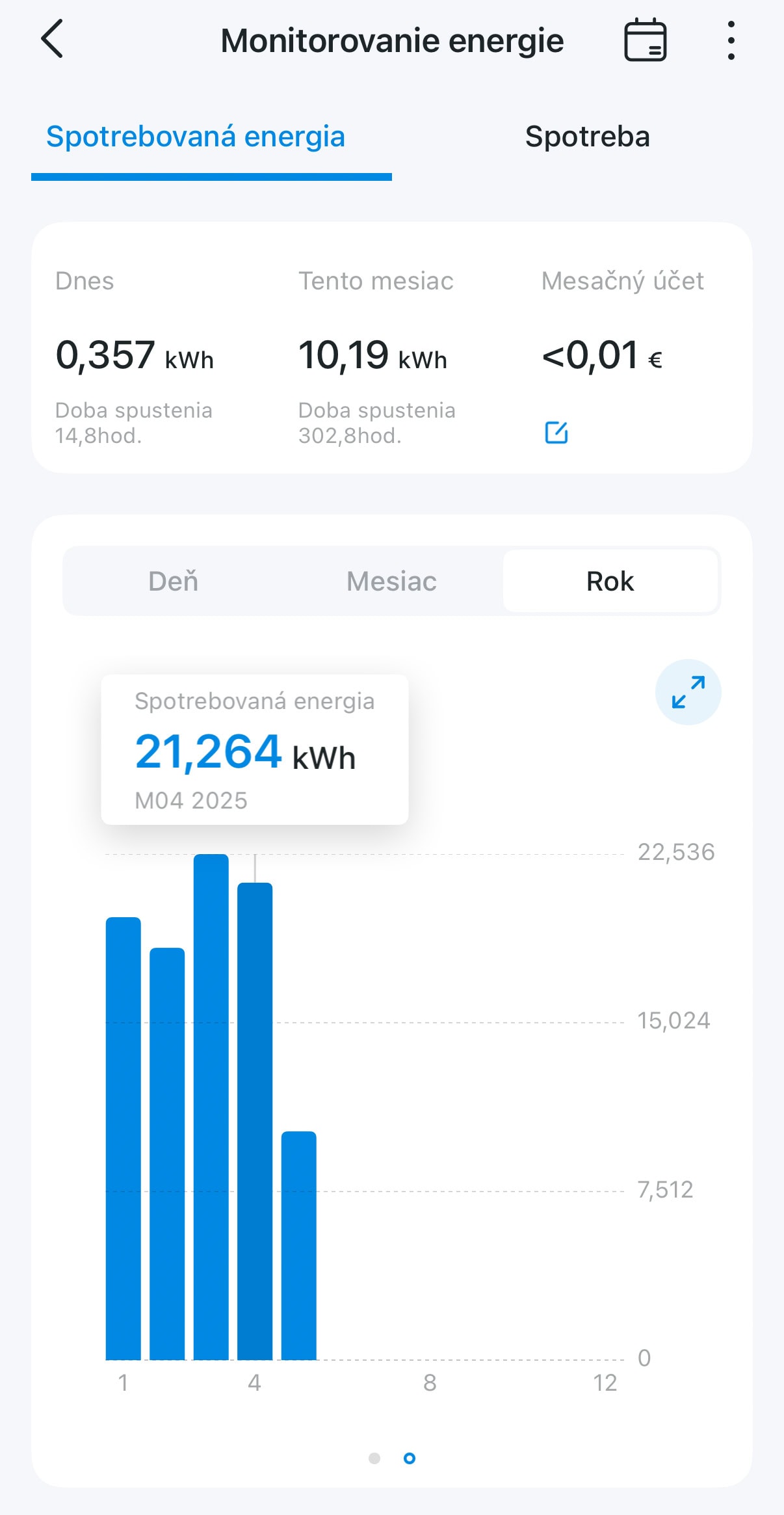The height and width of the screenshot is (1515, 784).
Task: Select the Rok chart view
Action: (x=610, y=581)
